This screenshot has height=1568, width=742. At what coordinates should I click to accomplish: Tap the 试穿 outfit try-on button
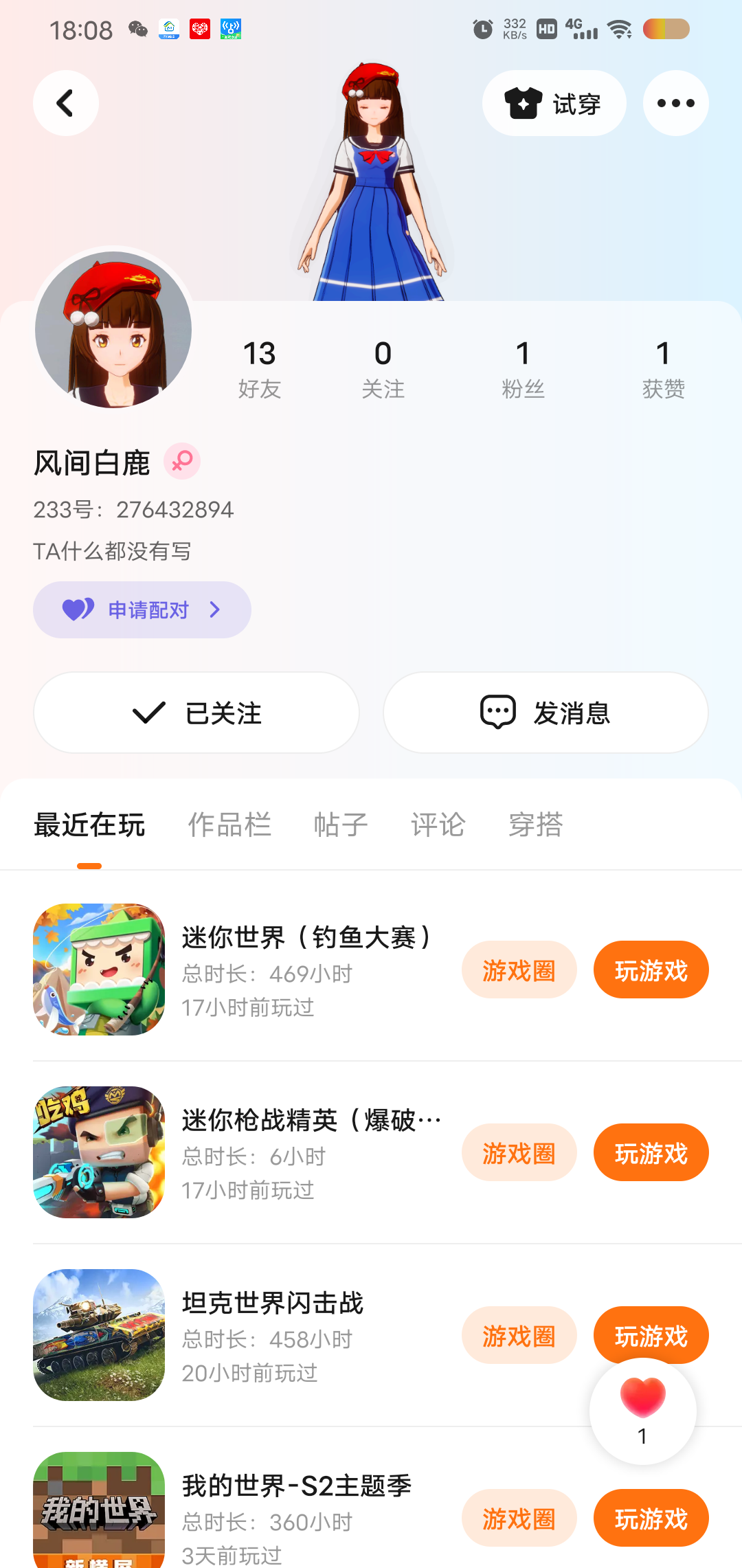coord(554,103)
